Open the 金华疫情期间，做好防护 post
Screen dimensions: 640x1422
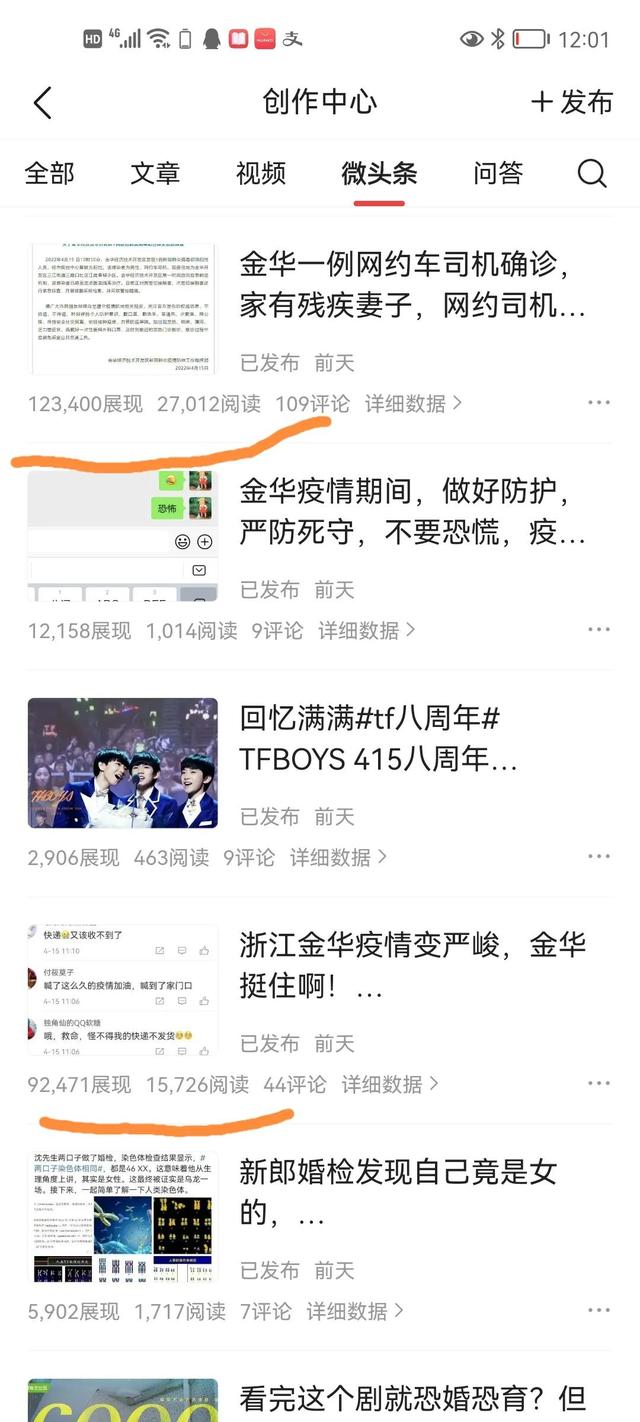click(x=412, y=512)
